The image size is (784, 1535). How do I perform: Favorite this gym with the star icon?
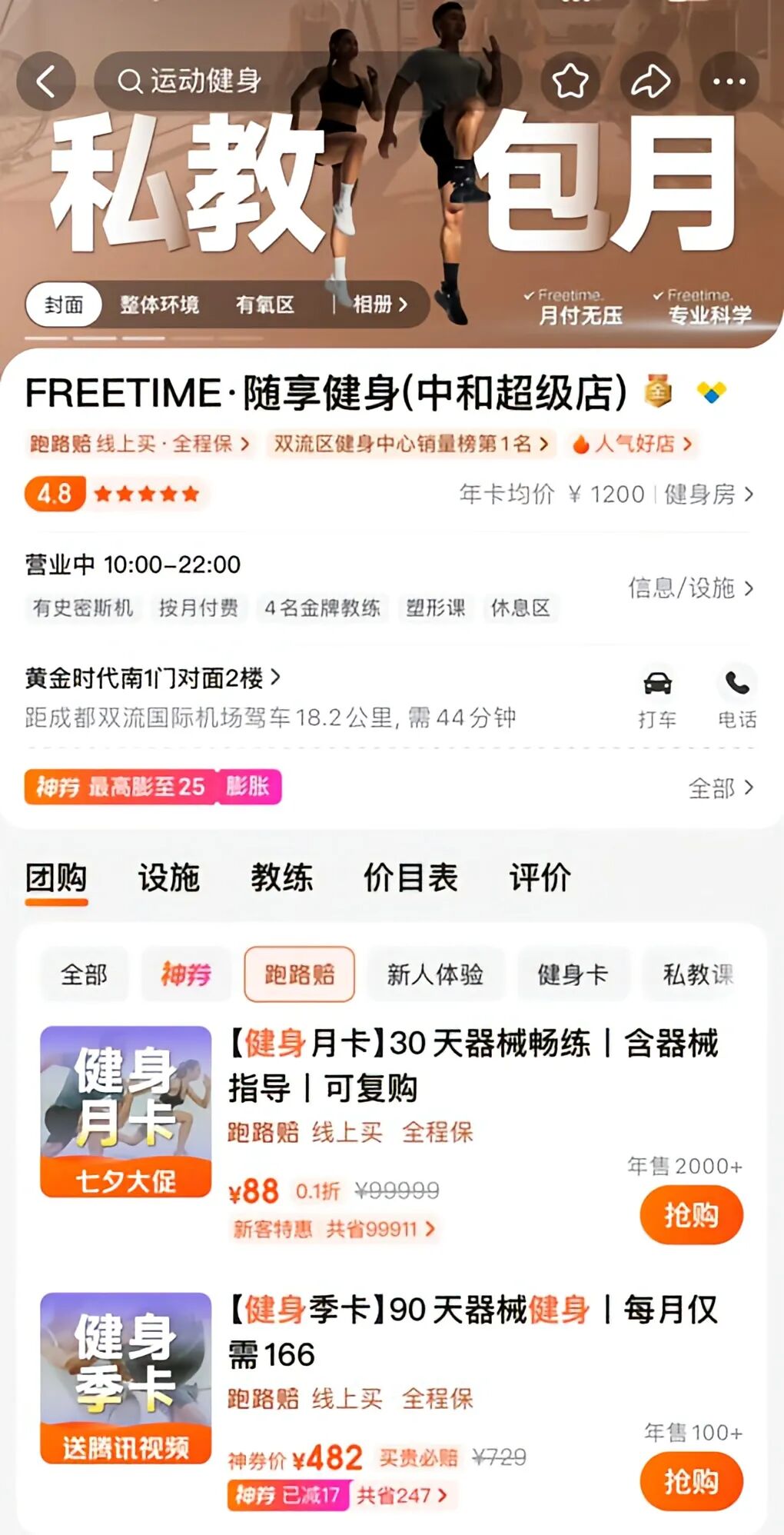(570, 82)
